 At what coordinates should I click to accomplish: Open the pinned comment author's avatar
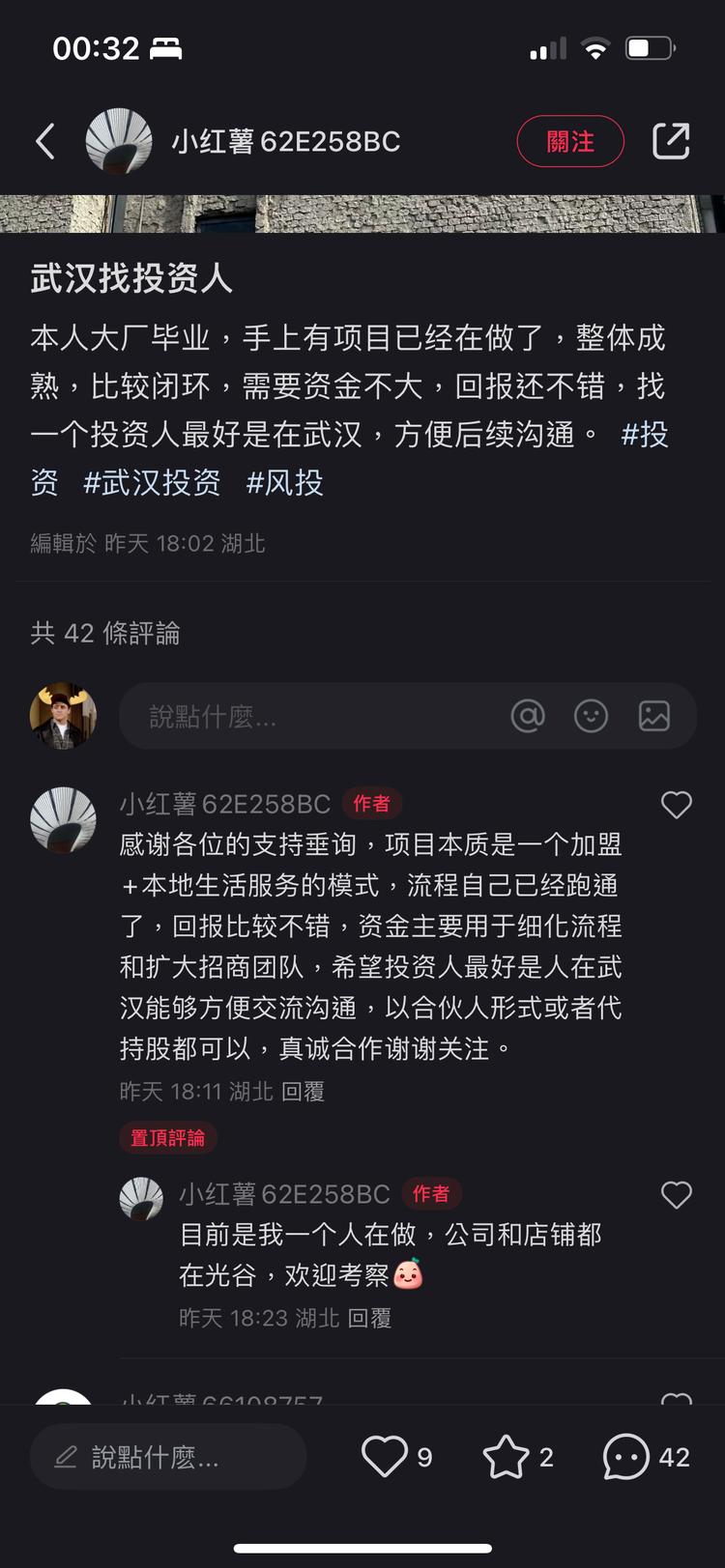click(63, 819)
